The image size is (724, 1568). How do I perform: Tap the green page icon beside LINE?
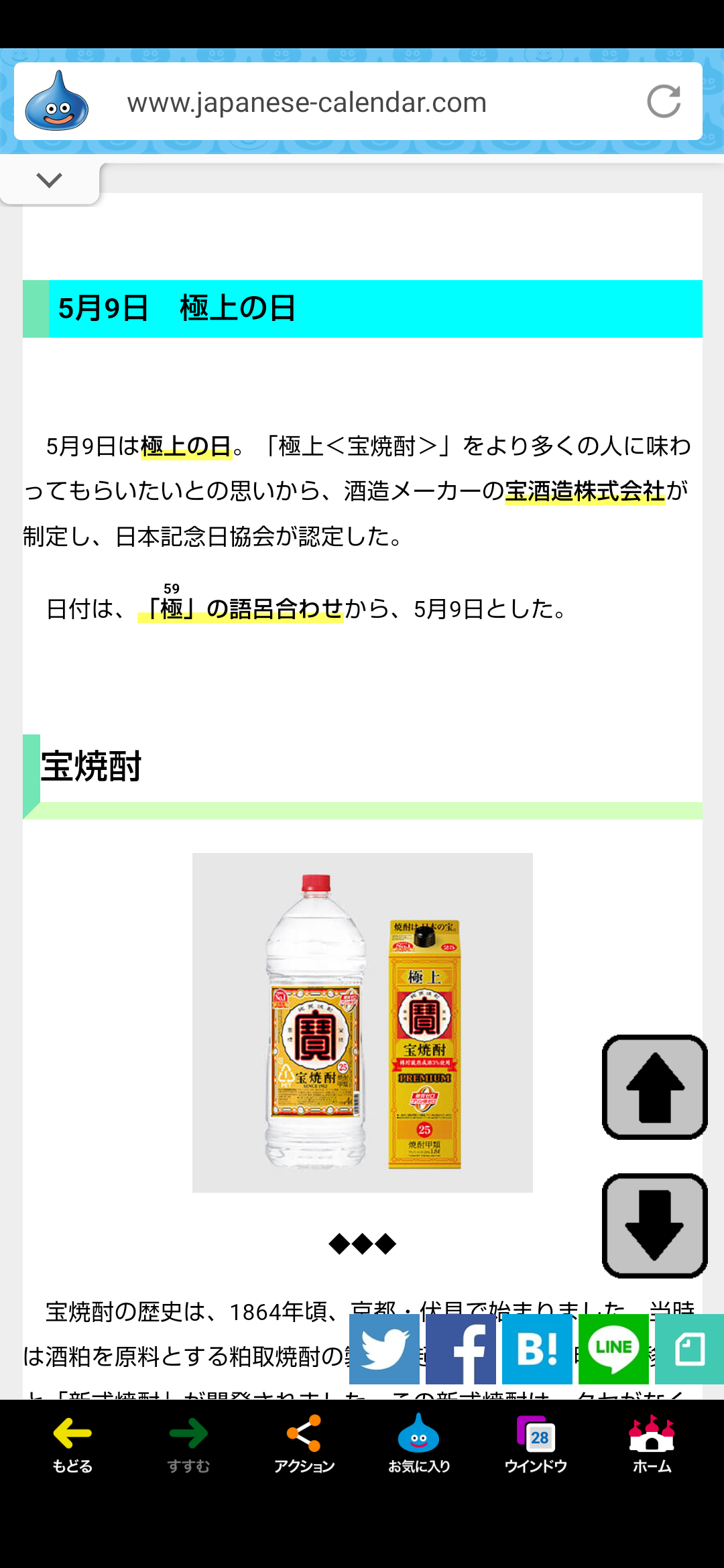(x=689, y=1349)
